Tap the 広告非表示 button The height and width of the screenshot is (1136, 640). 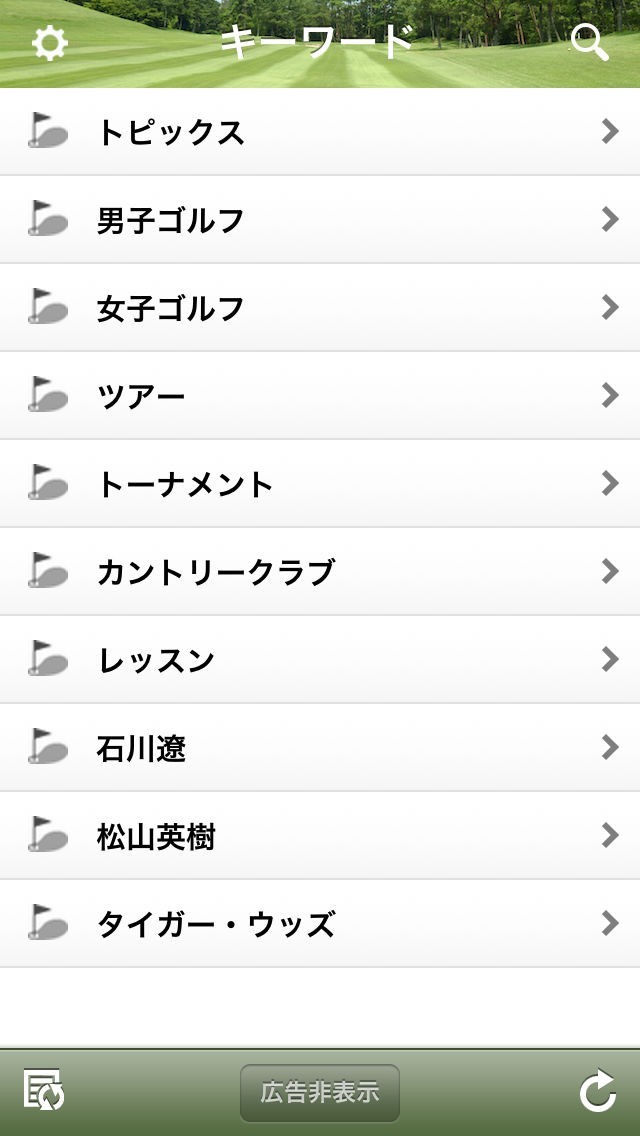click(320, 1092)
